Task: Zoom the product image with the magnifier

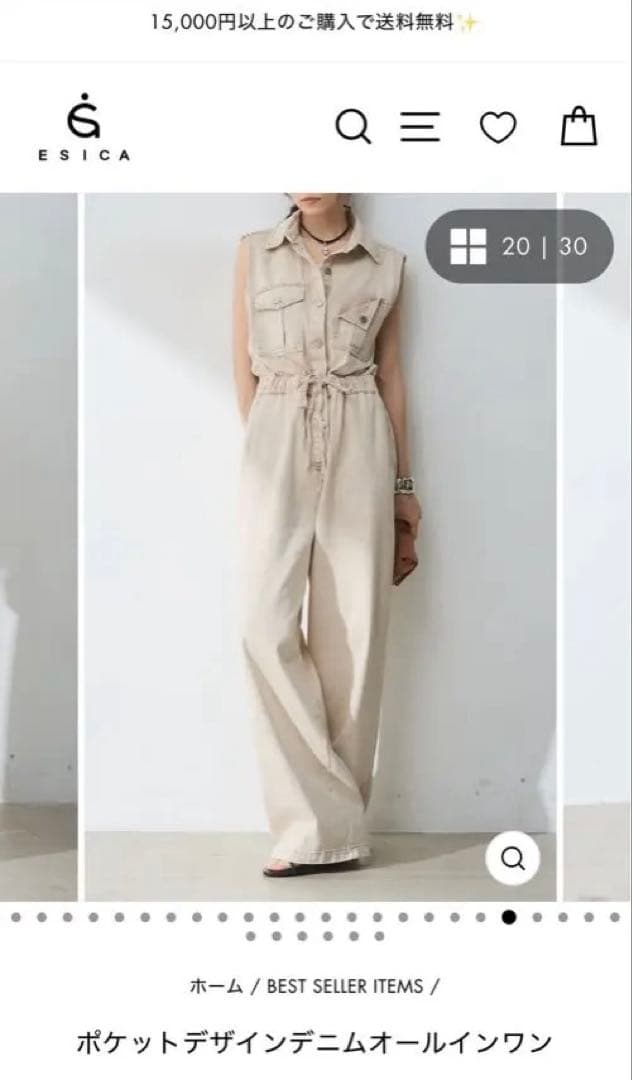Action: 513,858
